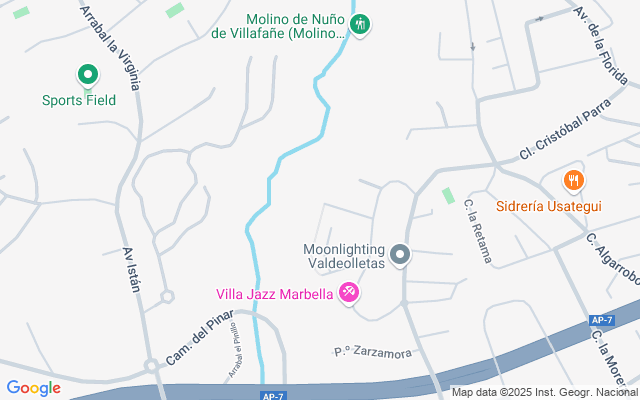The height and width of the screenshot is (400, 640).
Task: Open Sidrería Usategui restaurant pin
Action: pyautogui.click(x=574, y=181)
